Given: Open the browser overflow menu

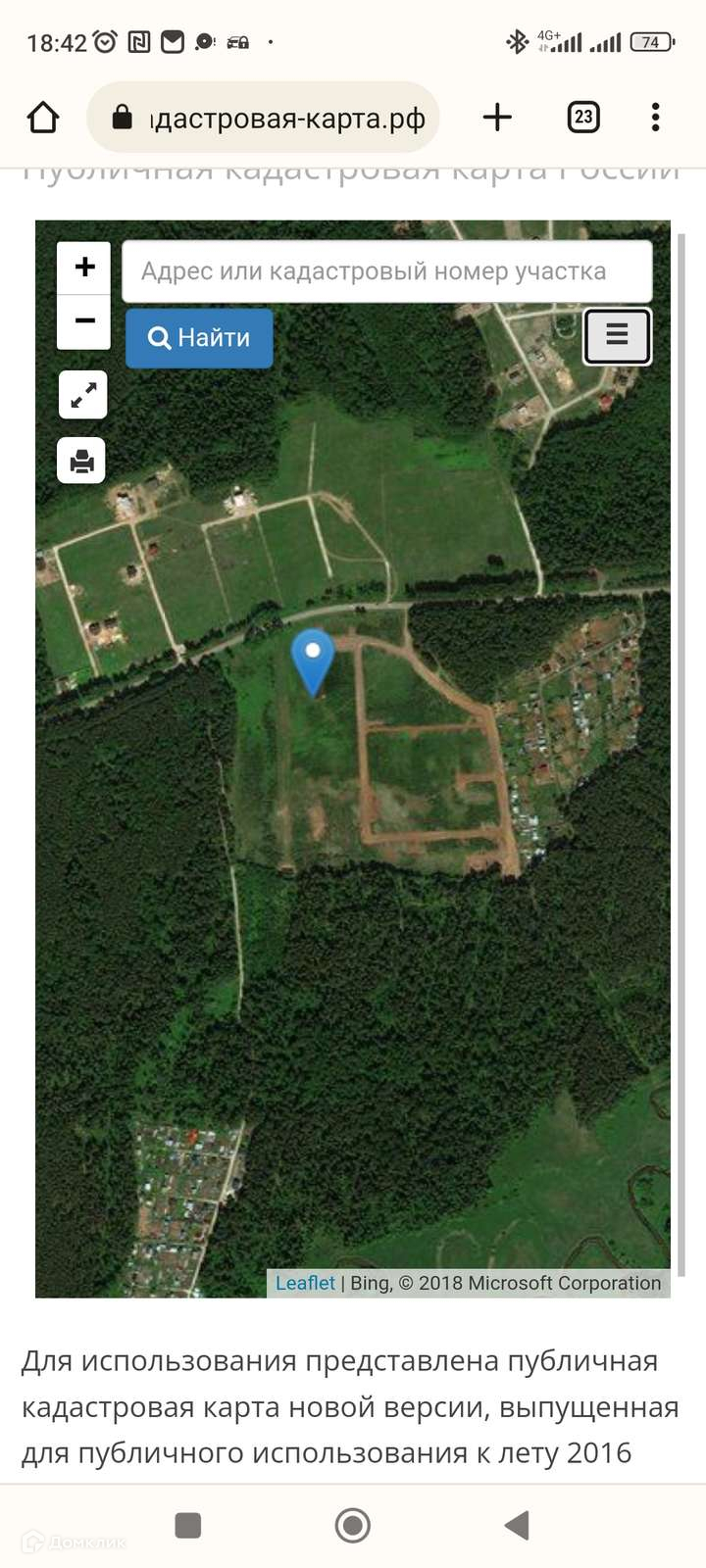Looking at the screenshot, I should tap(655, 118).
